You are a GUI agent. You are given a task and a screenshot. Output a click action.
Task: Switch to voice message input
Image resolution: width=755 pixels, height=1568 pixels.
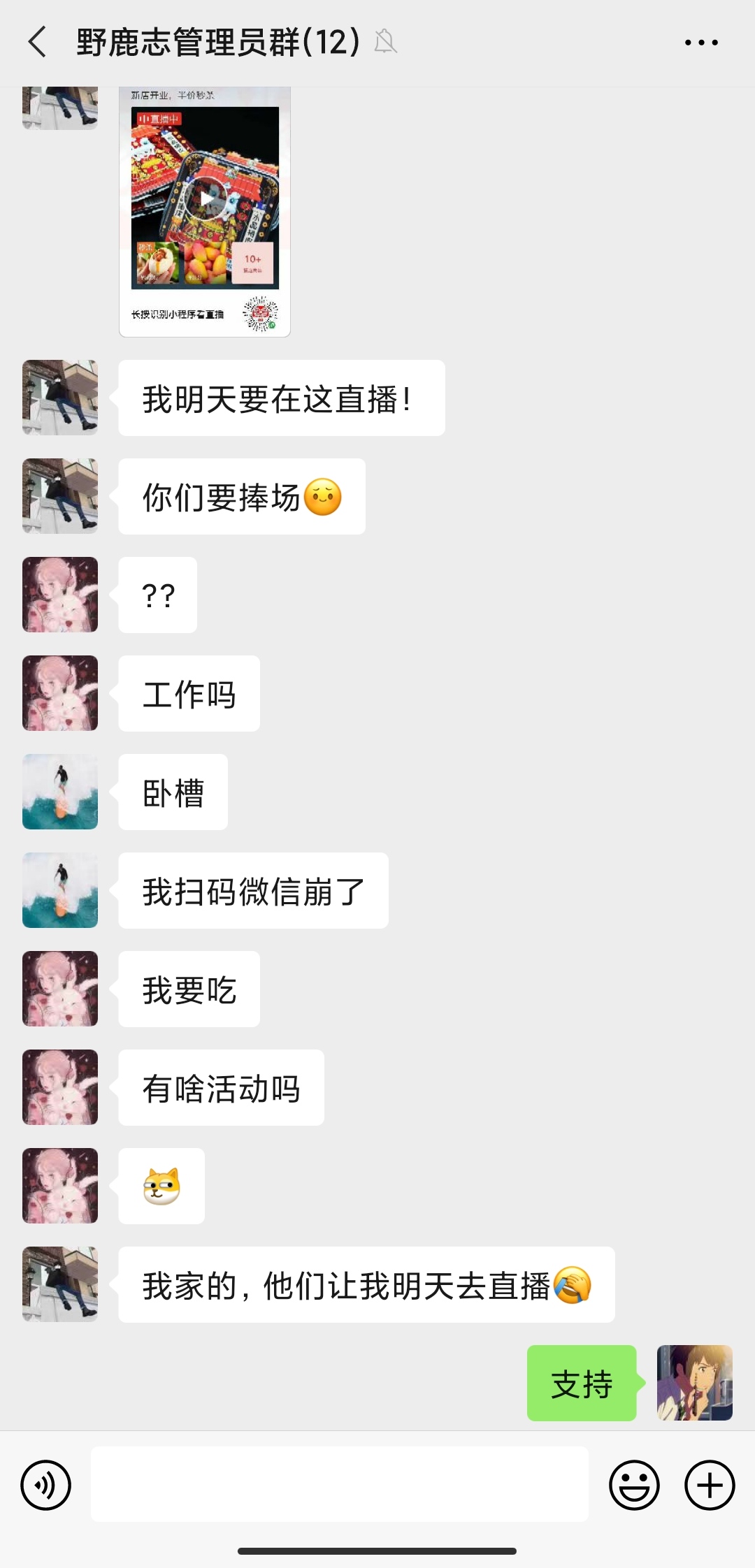[46, 1485]
